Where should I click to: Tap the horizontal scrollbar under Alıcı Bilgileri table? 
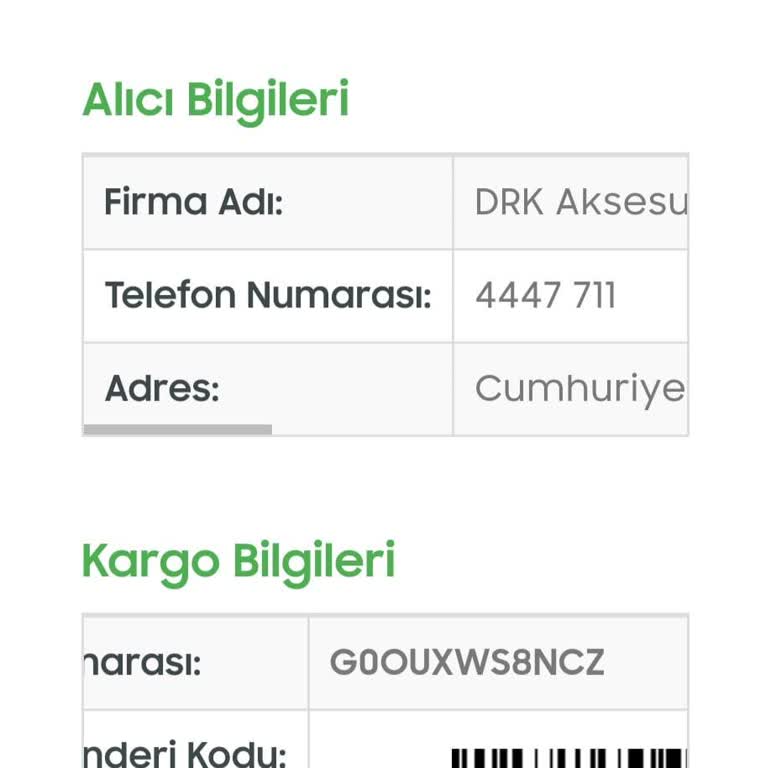[x=178, y=430]
